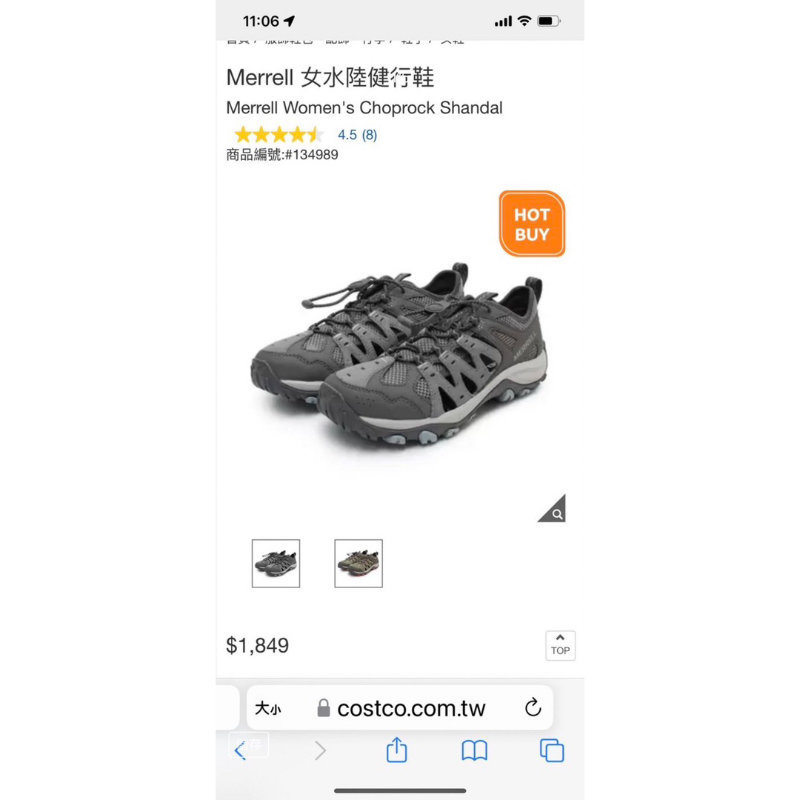800x800 pixels.
Task: Go back to the previous page
Action: pos(240,751)
